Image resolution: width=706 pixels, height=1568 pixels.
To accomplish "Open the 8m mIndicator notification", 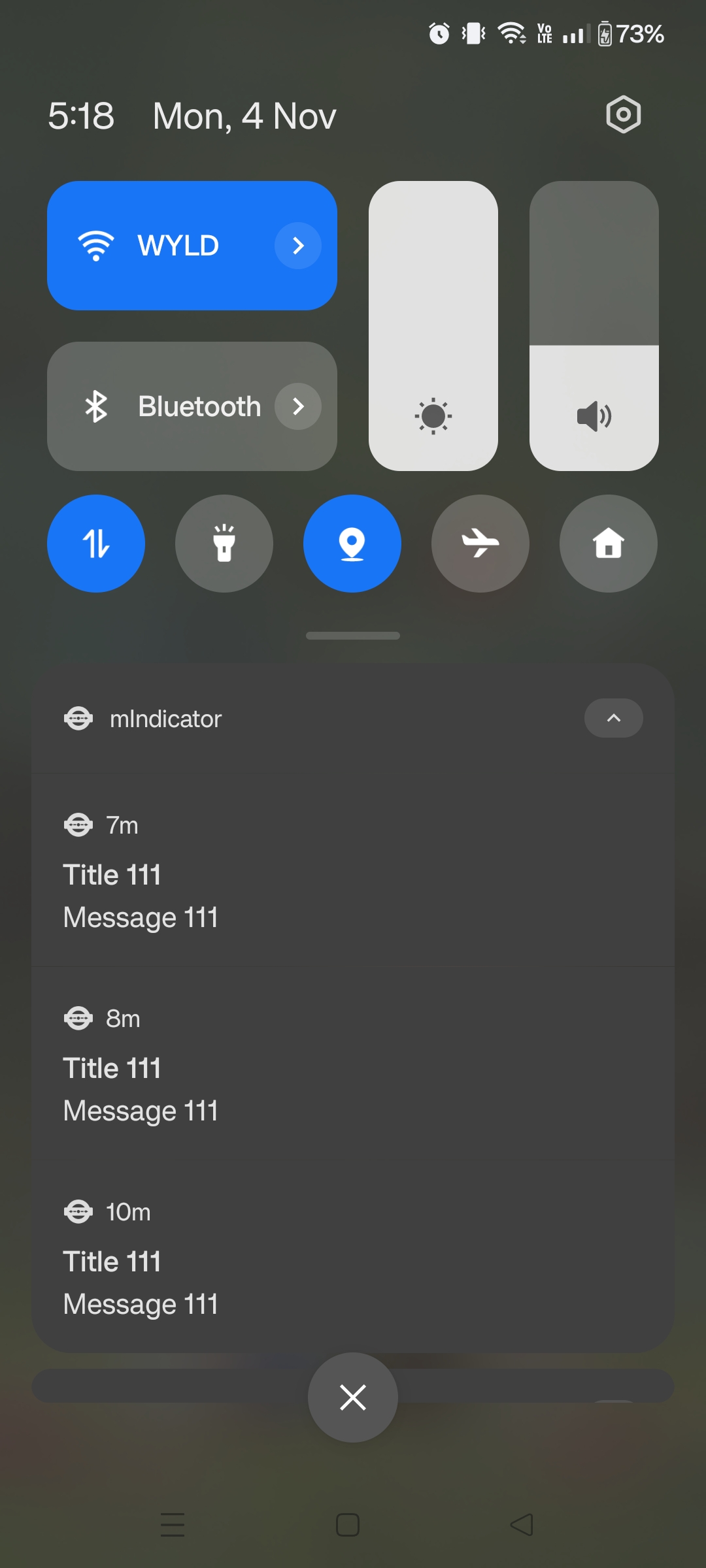I will [x=353, y=1069].
